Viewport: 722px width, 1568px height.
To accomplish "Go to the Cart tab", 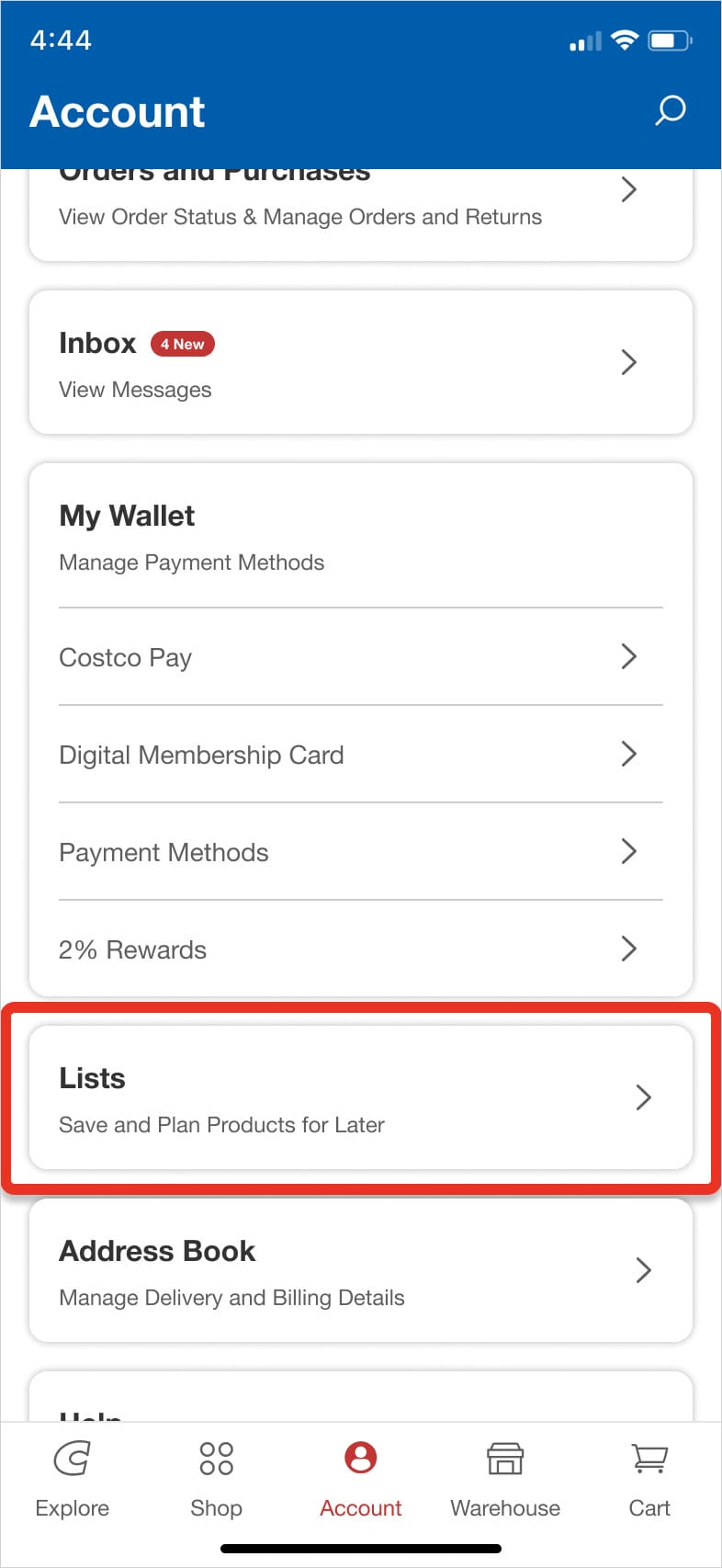I will (x=649, y=1480).
